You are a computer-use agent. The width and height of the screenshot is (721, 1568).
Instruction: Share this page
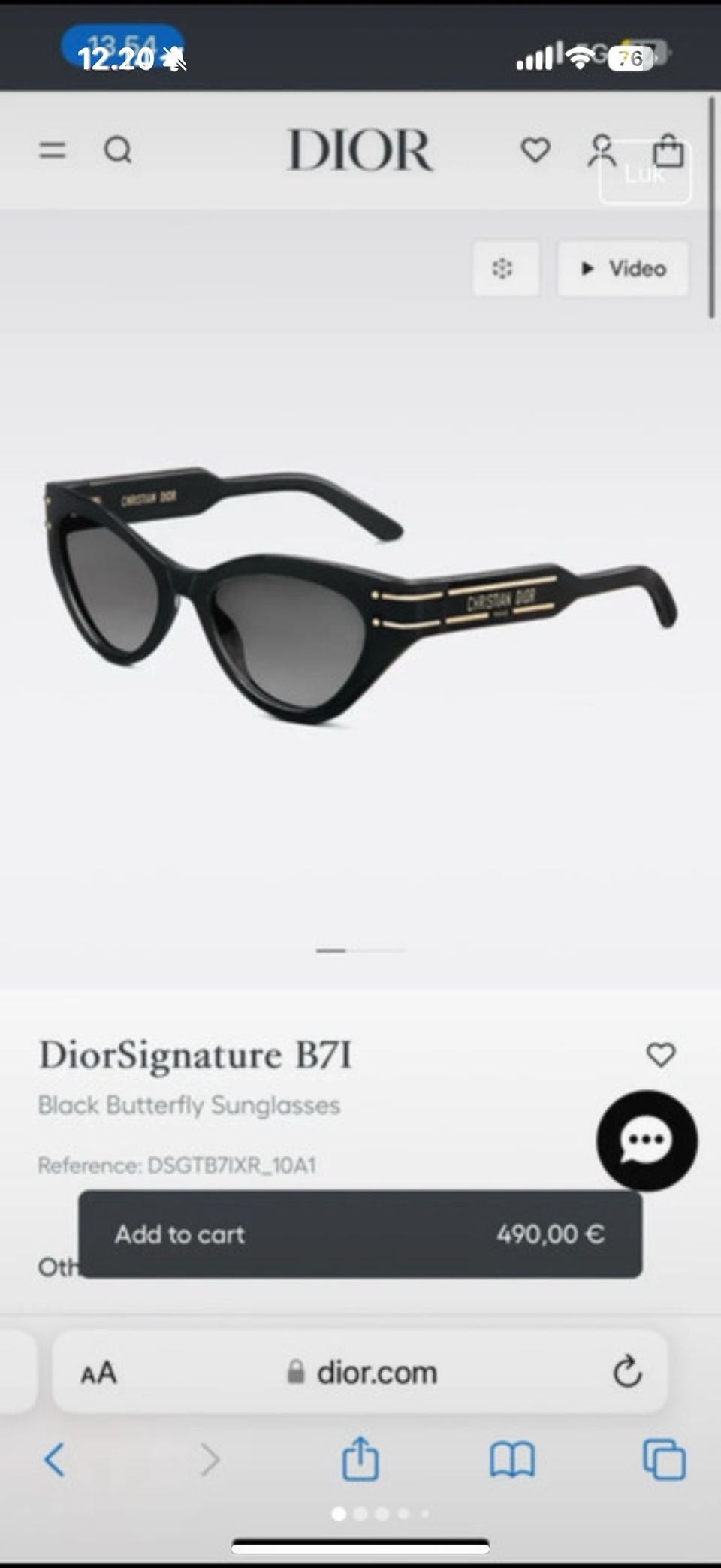pos(360,1459)
